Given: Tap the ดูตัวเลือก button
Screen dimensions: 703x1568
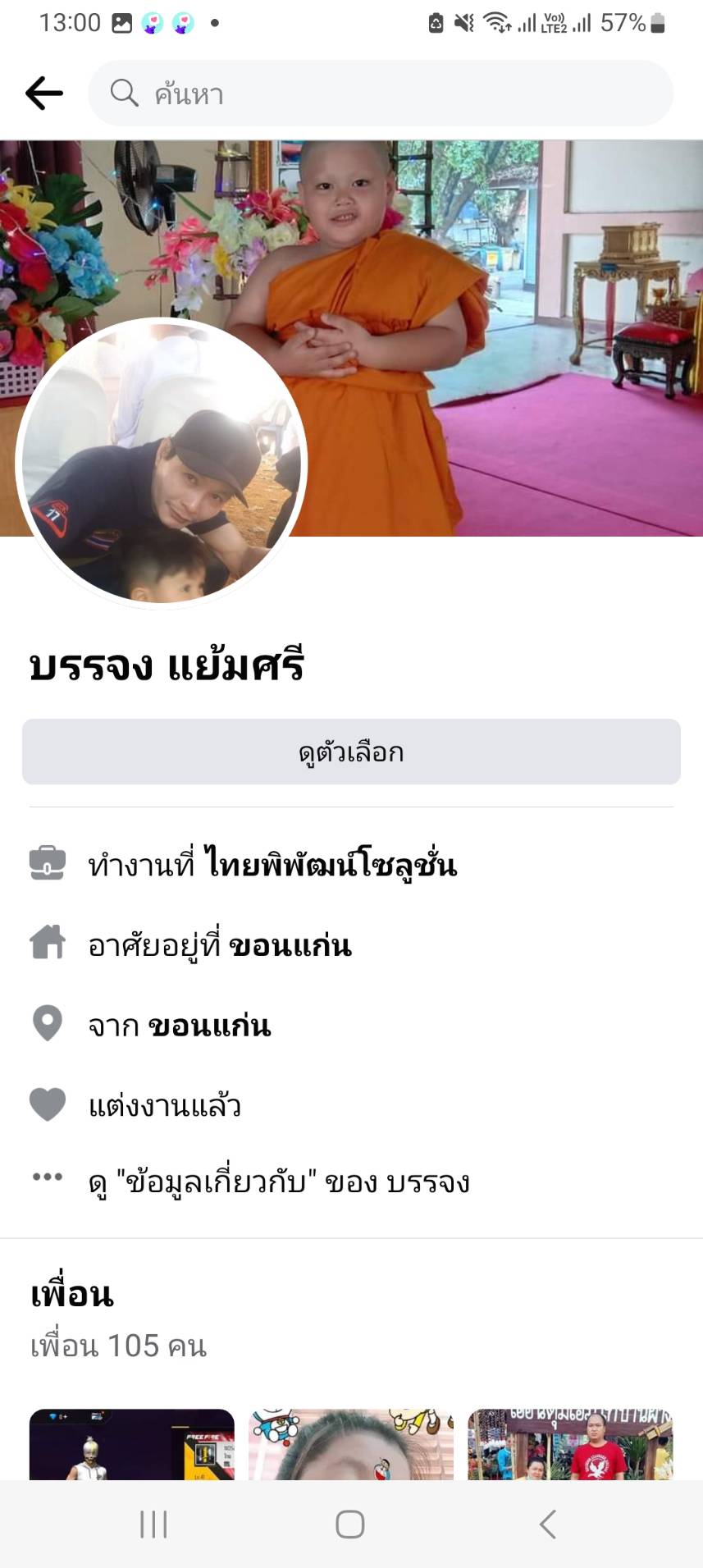Looking at the screenshot, I should click(x=351, y=752).
